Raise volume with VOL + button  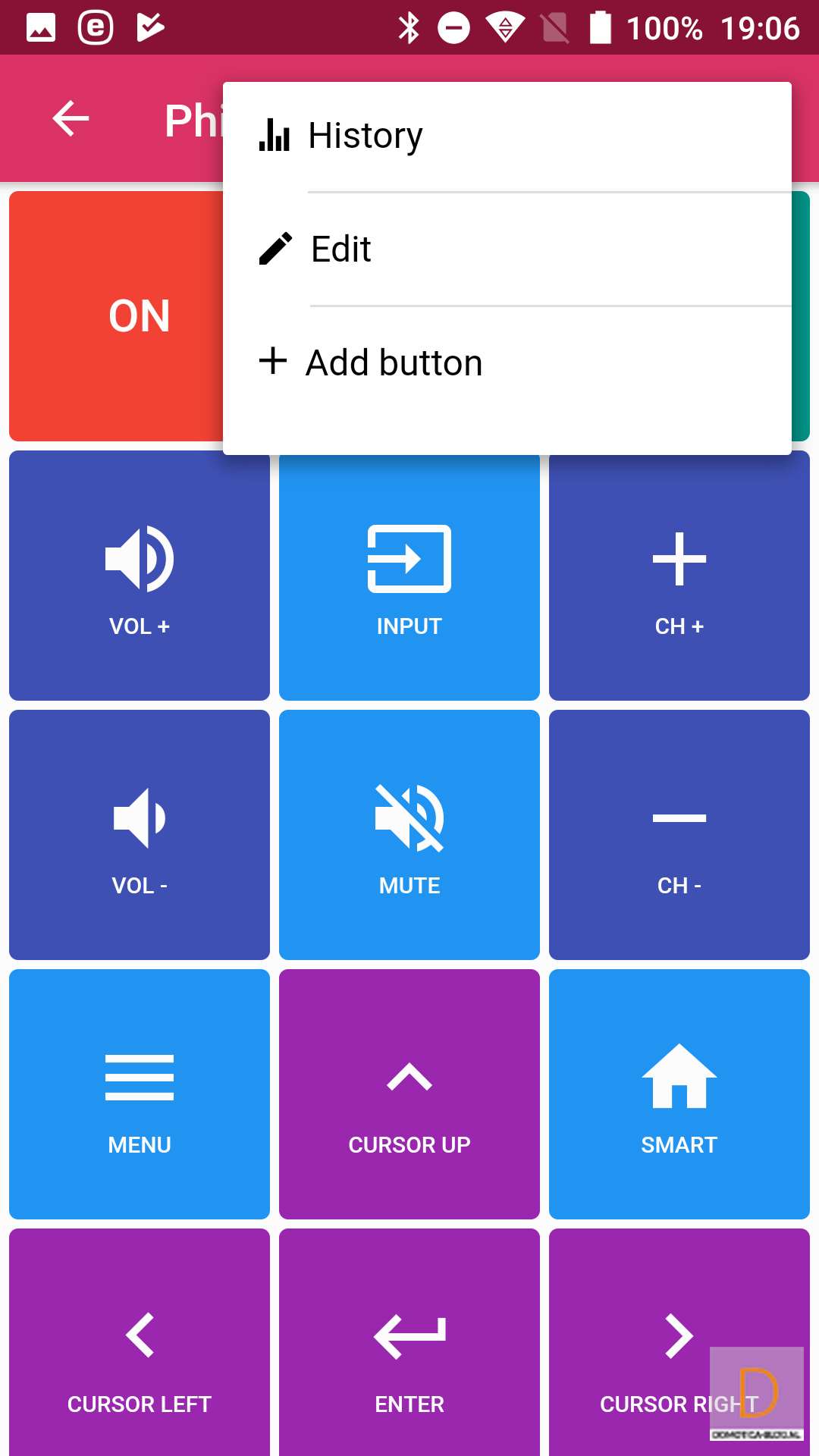pyautogui.click(x=140, y=576)
